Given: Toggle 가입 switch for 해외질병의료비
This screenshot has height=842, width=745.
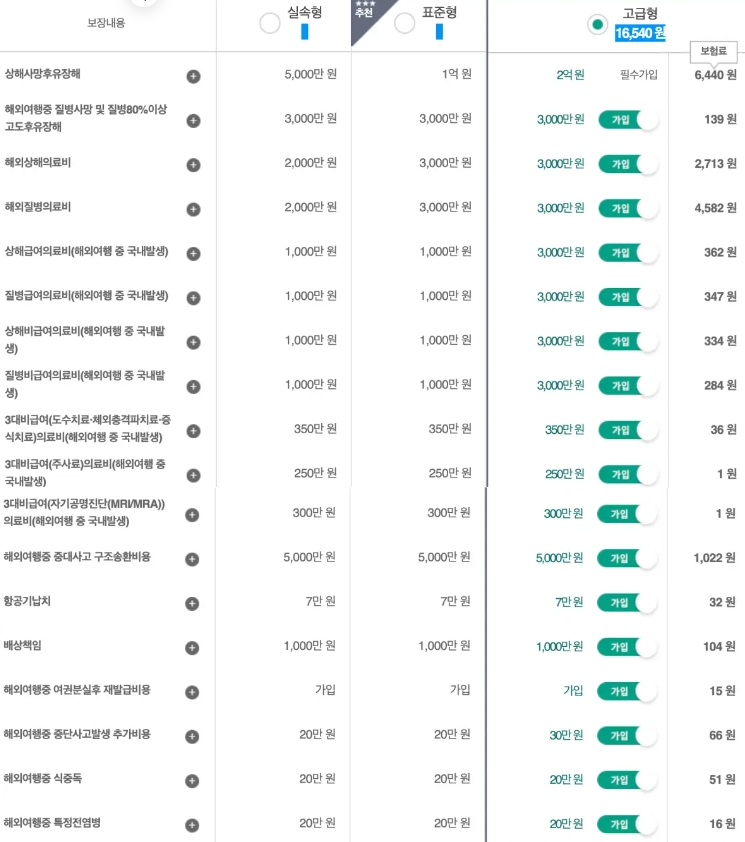Looking at the screenshot, I should coord(629,208).
